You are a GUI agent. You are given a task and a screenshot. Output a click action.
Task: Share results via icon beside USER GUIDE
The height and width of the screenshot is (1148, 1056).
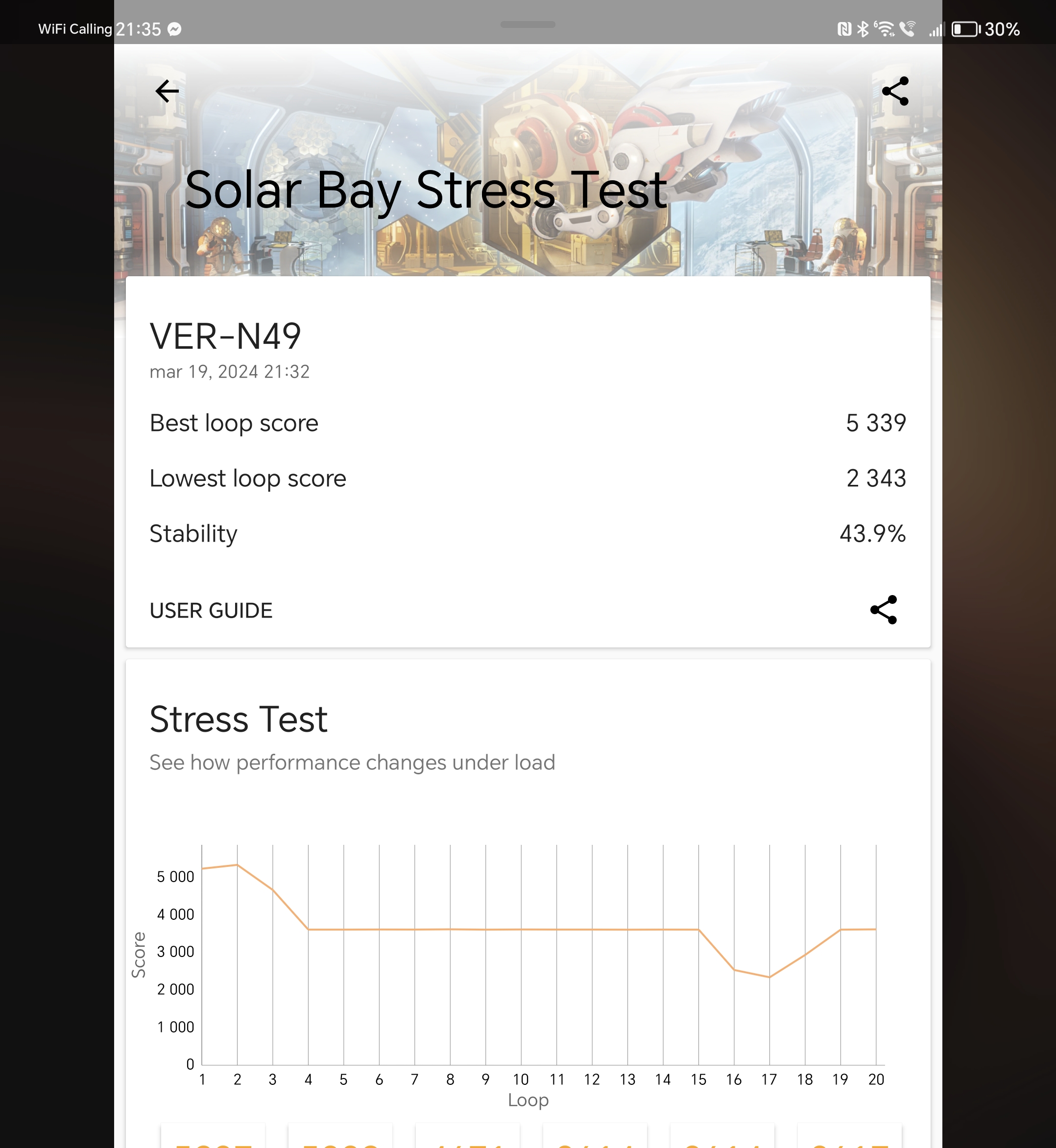pos(884,610)
